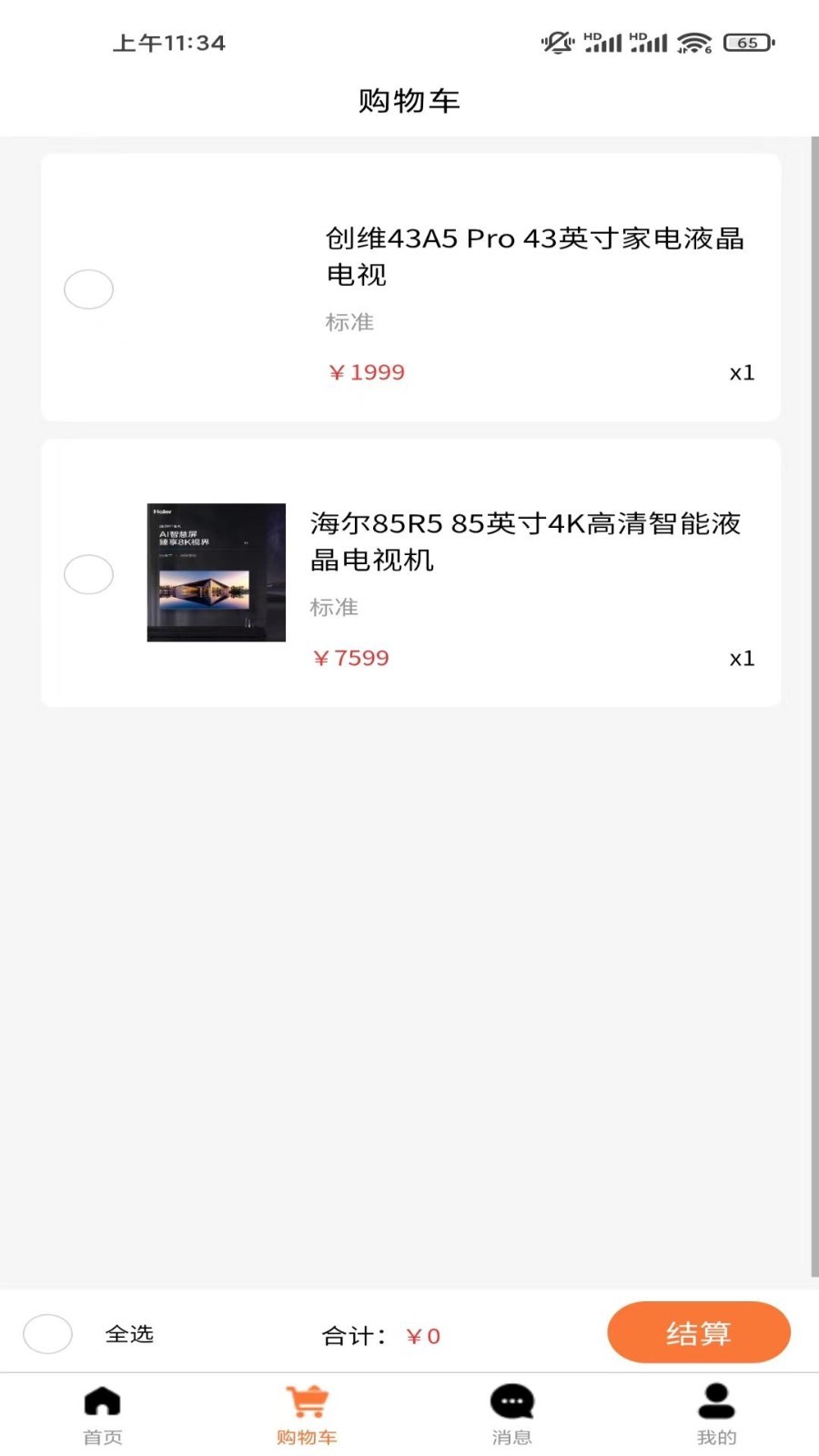Open the 海尔85R5 85英寸 product card
819x1456 pixels.
(x=525, y=541)
